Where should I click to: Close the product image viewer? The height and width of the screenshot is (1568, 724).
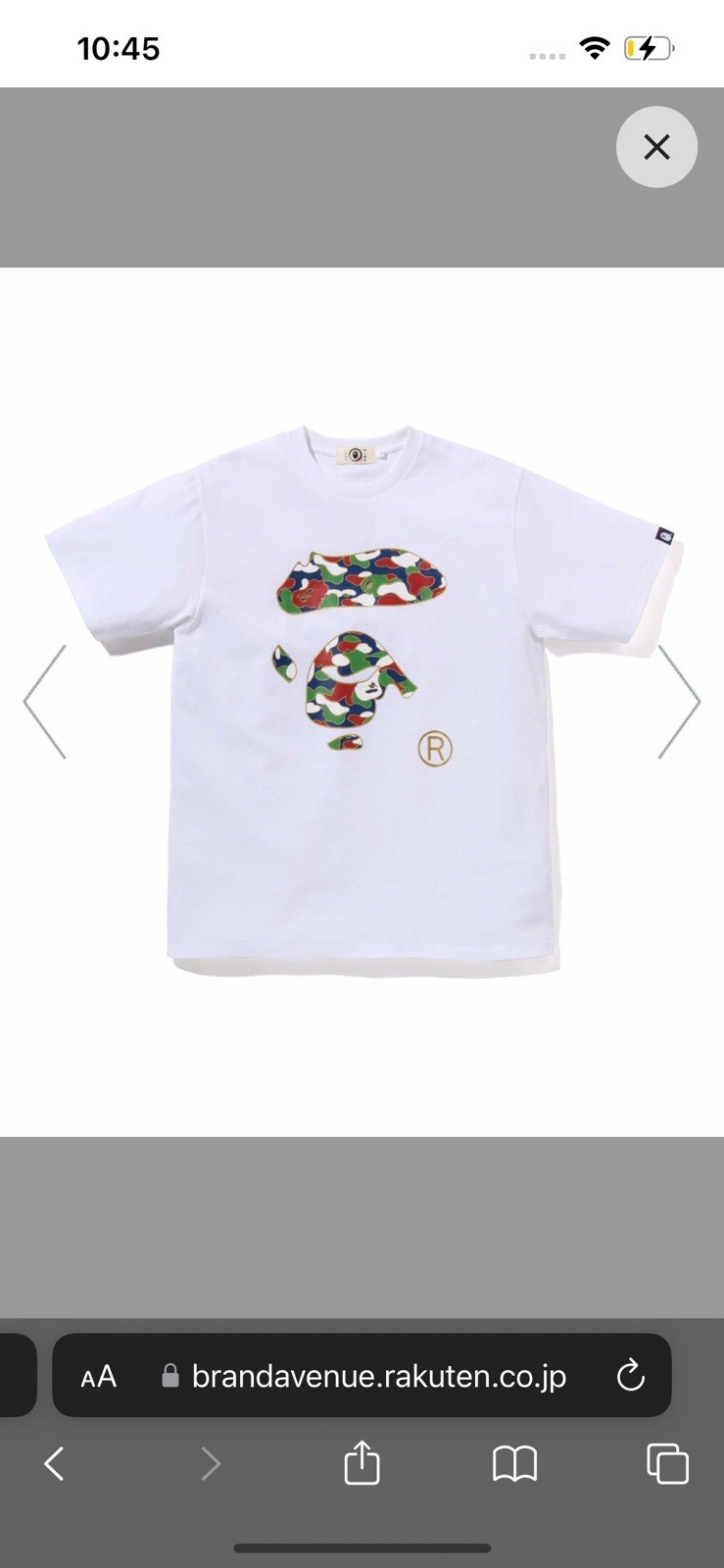point(656,147)
